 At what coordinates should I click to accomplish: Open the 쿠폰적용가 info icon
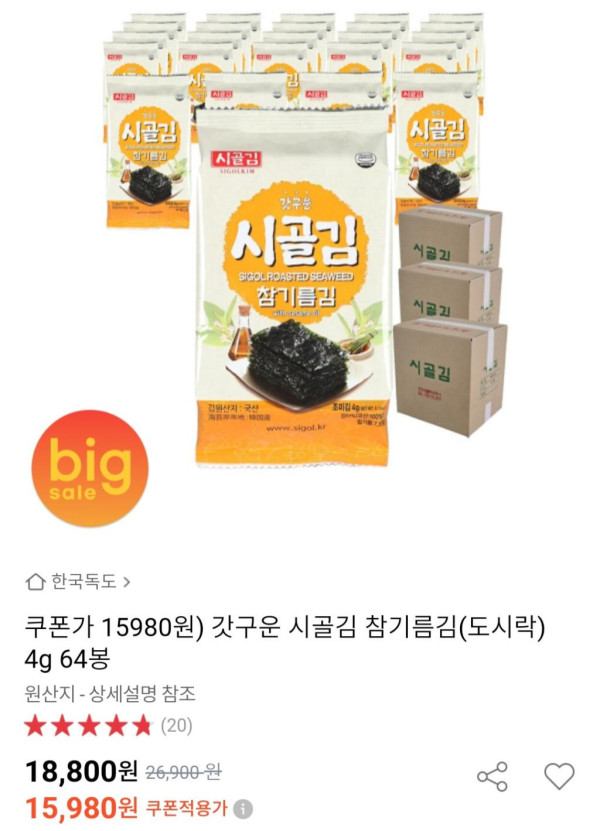[243, 807]
